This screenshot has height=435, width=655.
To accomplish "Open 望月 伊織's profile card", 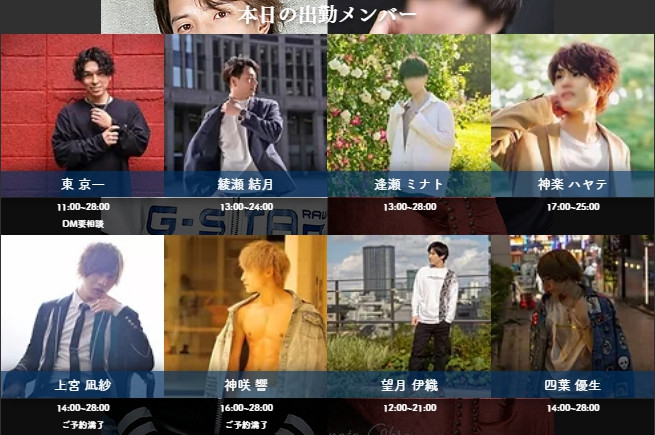I will pos(408,315).
